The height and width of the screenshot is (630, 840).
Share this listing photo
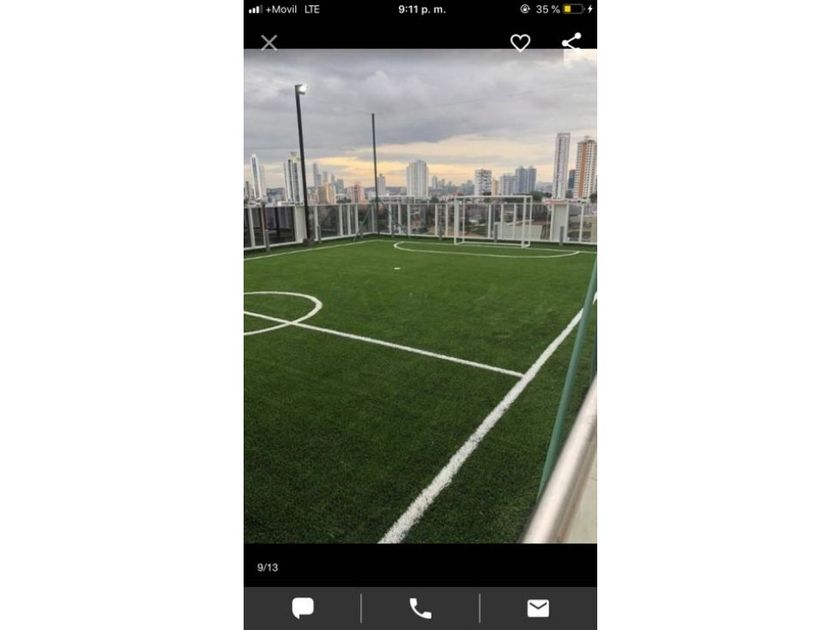click(x=572, y=42)
